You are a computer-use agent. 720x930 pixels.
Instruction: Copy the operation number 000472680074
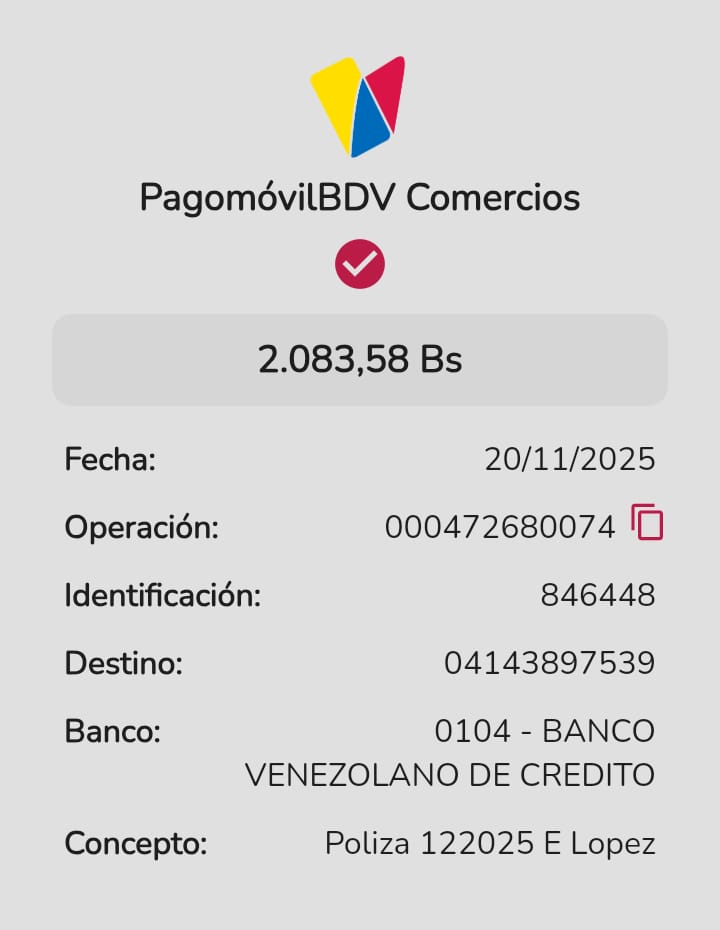pos(647,523)
